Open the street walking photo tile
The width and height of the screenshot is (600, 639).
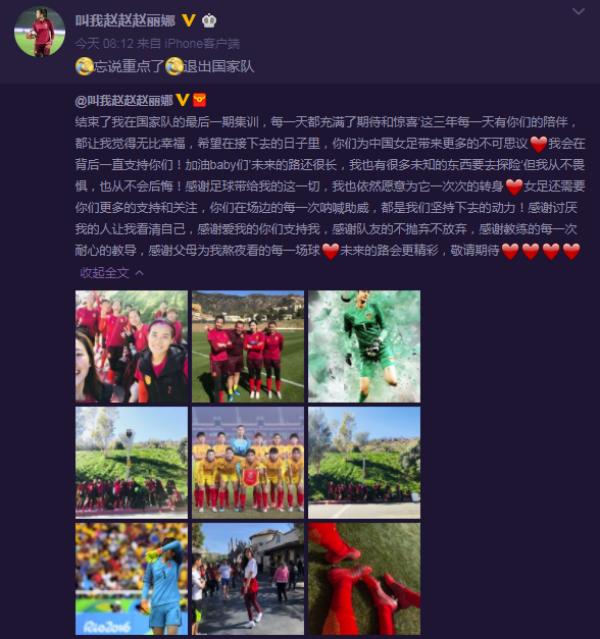247,579
